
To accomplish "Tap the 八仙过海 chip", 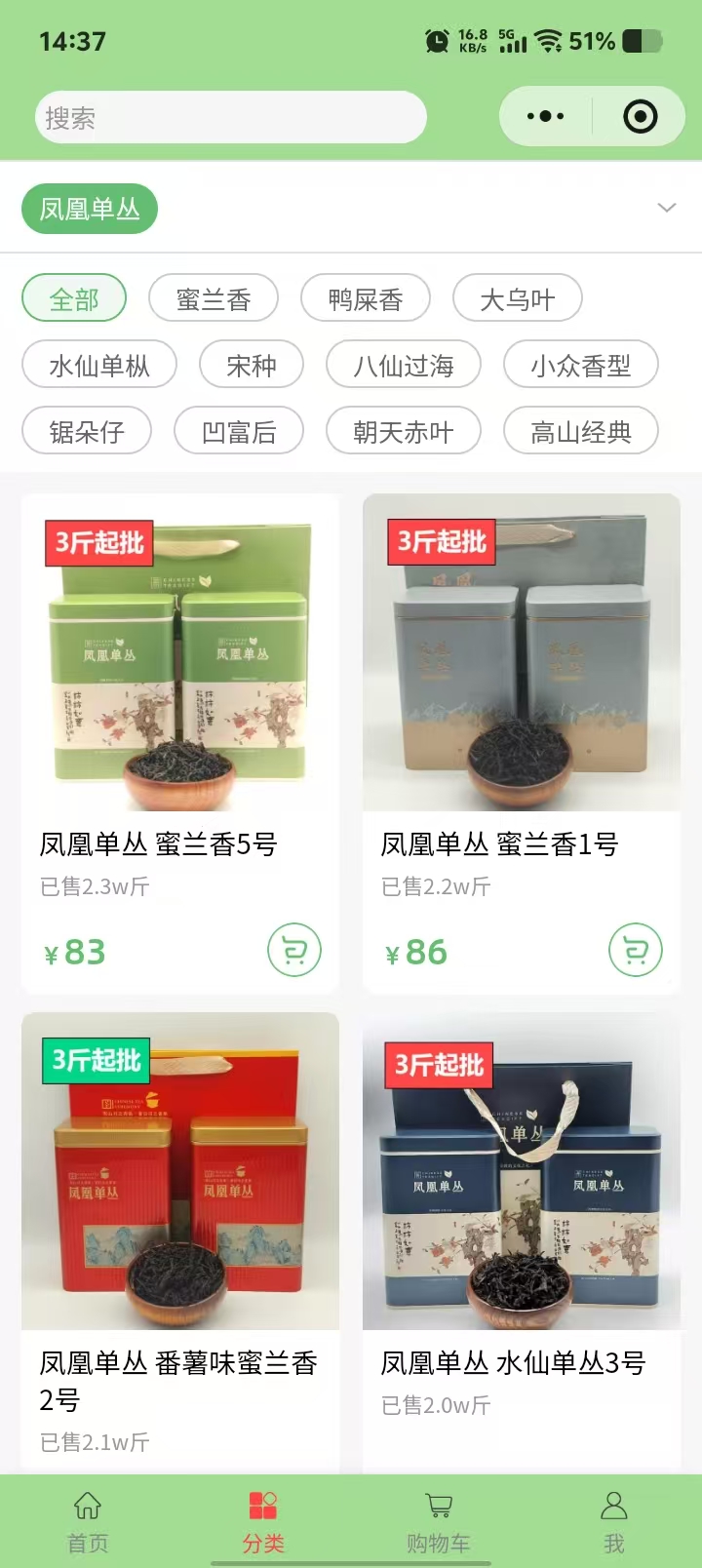I will coord(404,365).
